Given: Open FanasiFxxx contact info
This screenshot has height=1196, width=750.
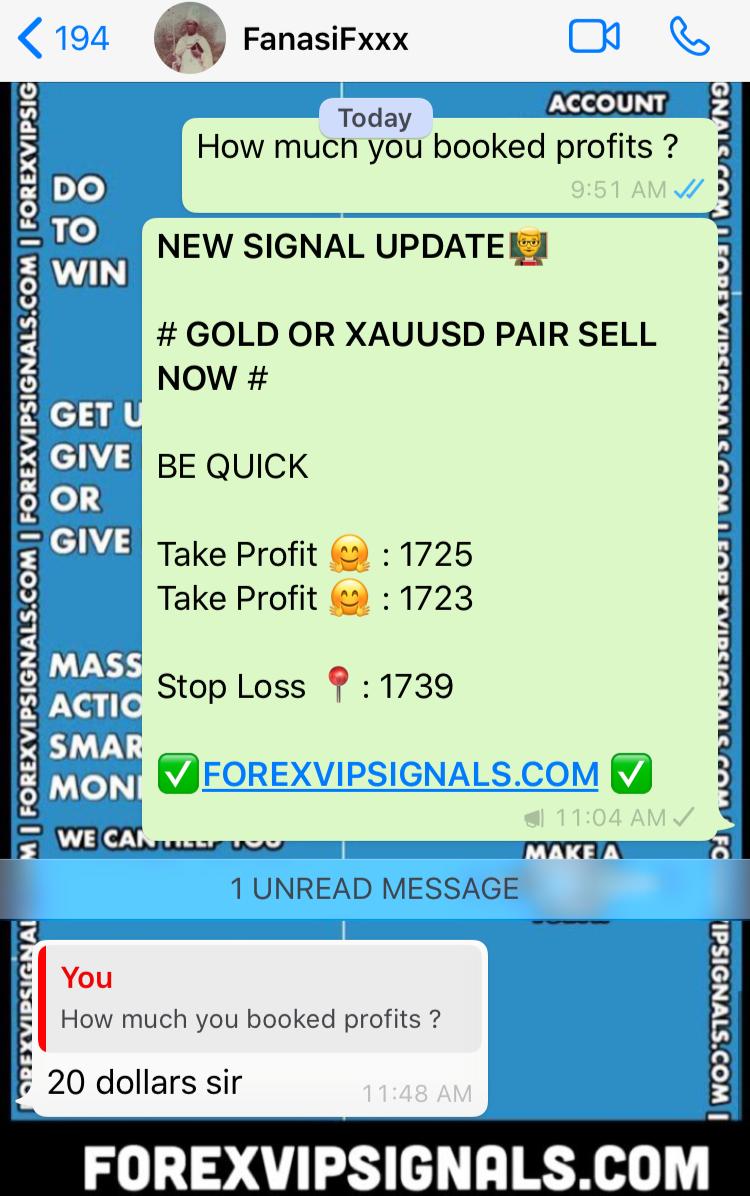Looking at the screenshot, I should [x=325, y=40].
